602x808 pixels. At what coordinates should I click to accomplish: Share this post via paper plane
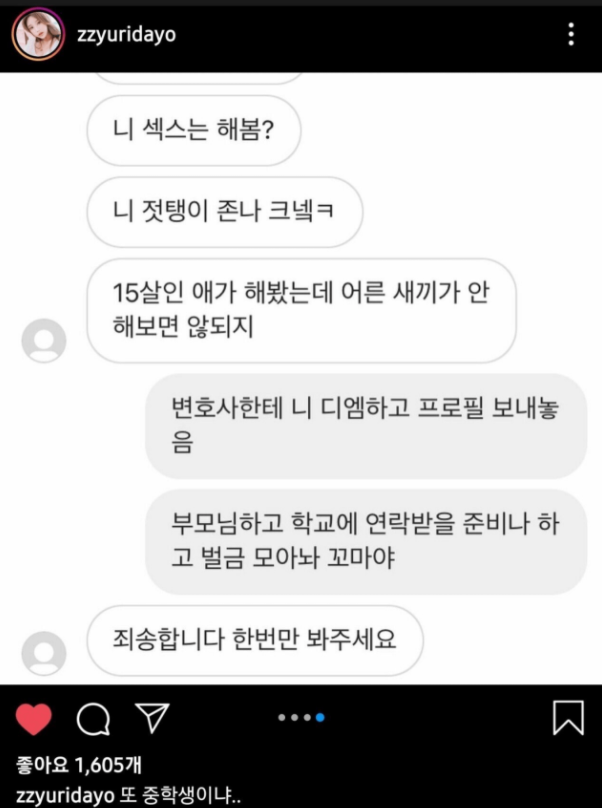click(x=151, y=717)
